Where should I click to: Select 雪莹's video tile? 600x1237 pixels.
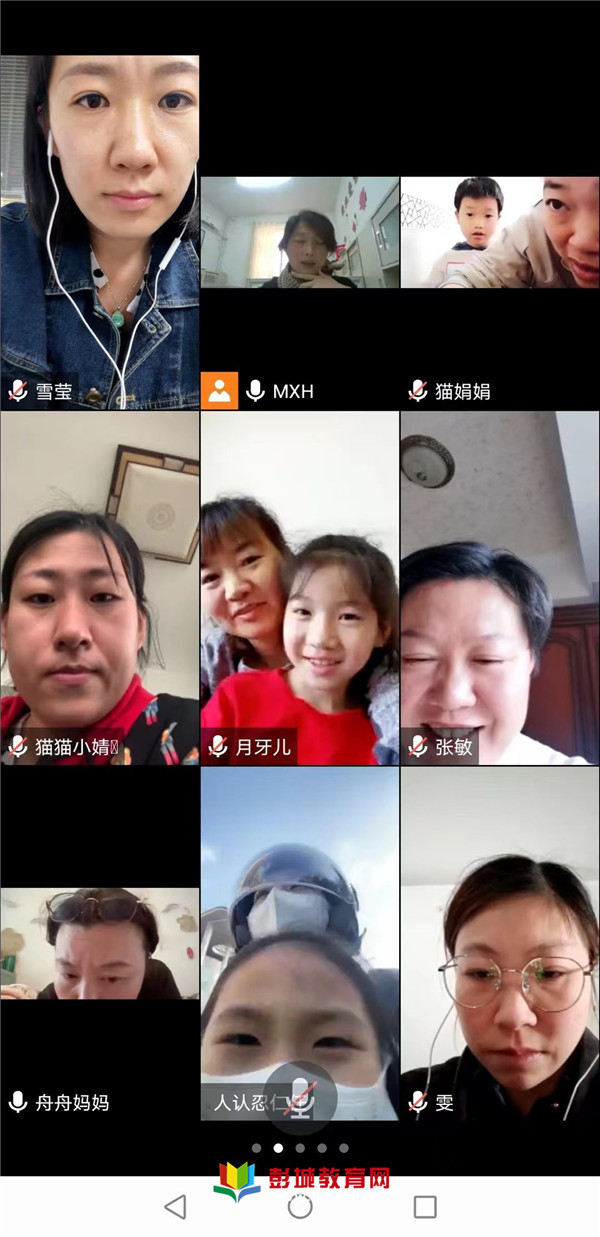point(99,230)
